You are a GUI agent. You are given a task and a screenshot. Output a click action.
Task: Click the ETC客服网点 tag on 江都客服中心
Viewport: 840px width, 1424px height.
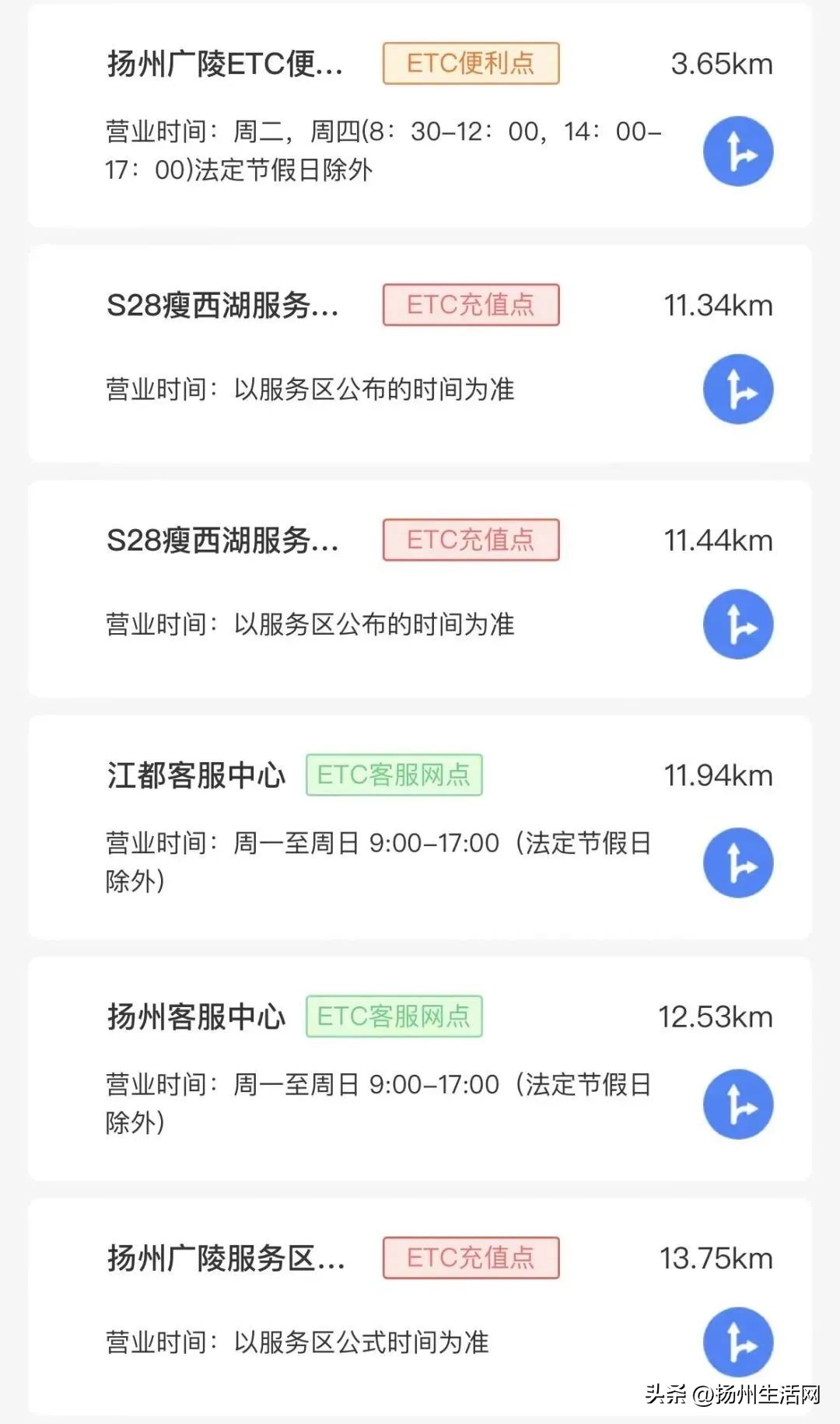point(393,774)
